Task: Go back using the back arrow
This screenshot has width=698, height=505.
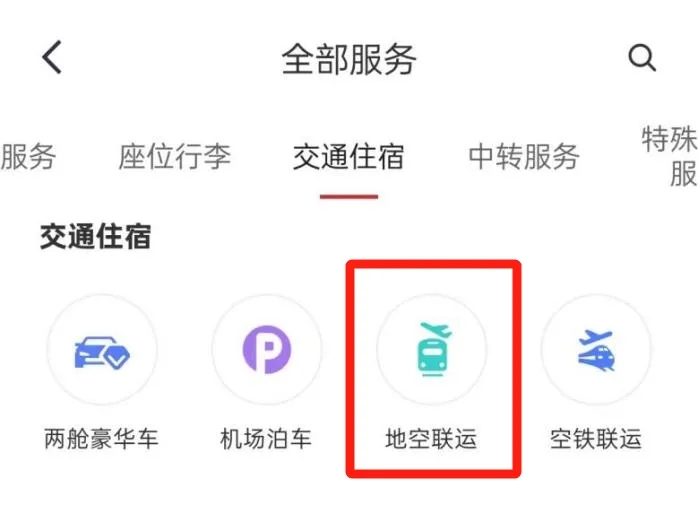Action: (x=52, y=58)
